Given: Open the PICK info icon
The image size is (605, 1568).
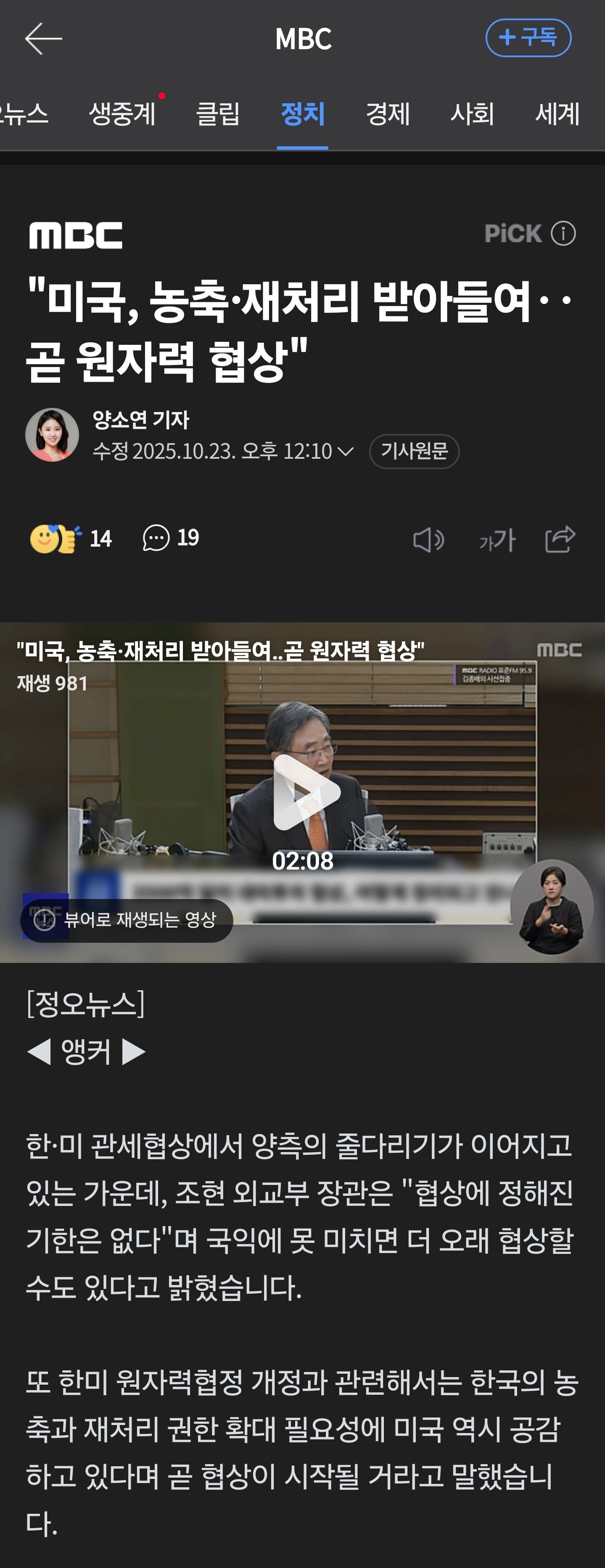Looking at the screenshot, I should (x=563, y=234).
